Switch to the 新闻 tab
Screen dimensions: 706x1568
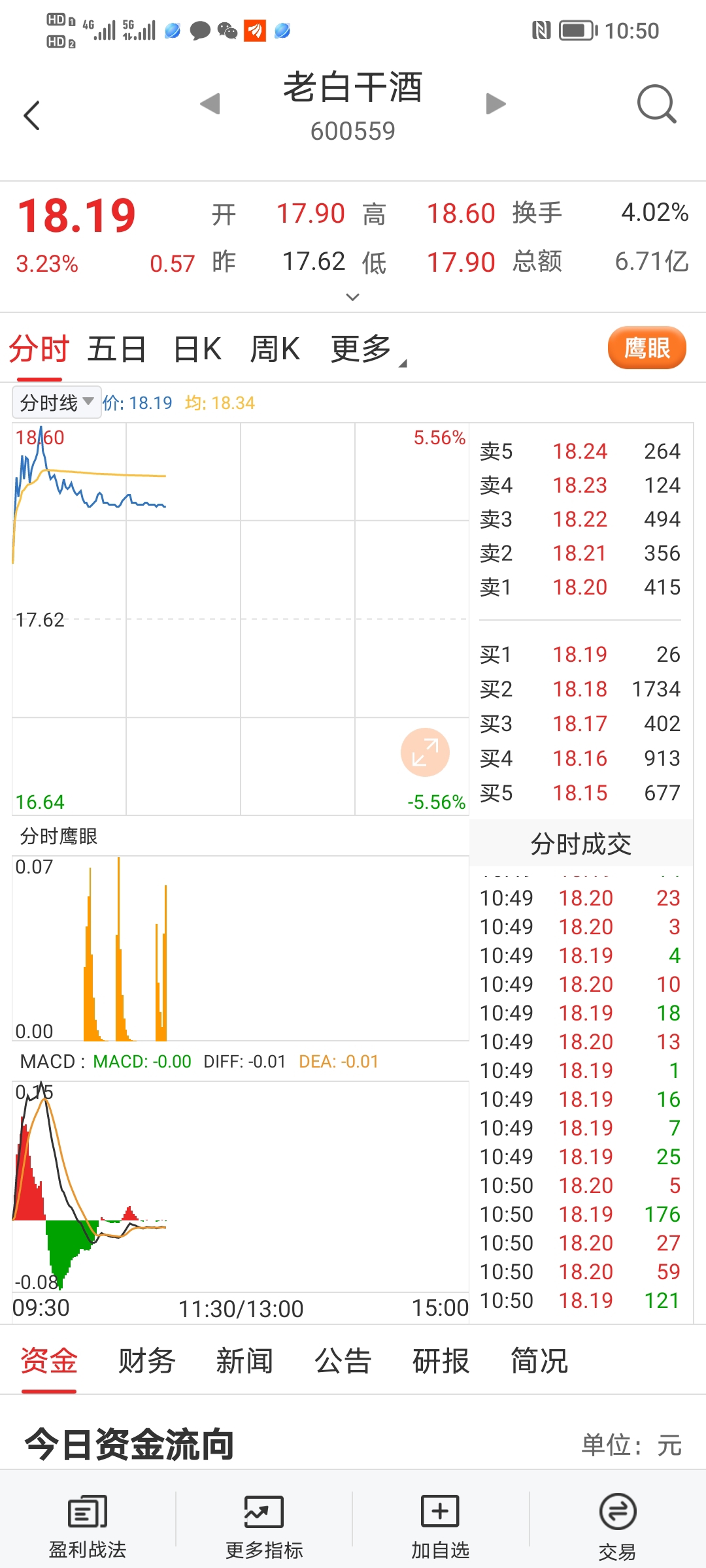point(244,1361)
